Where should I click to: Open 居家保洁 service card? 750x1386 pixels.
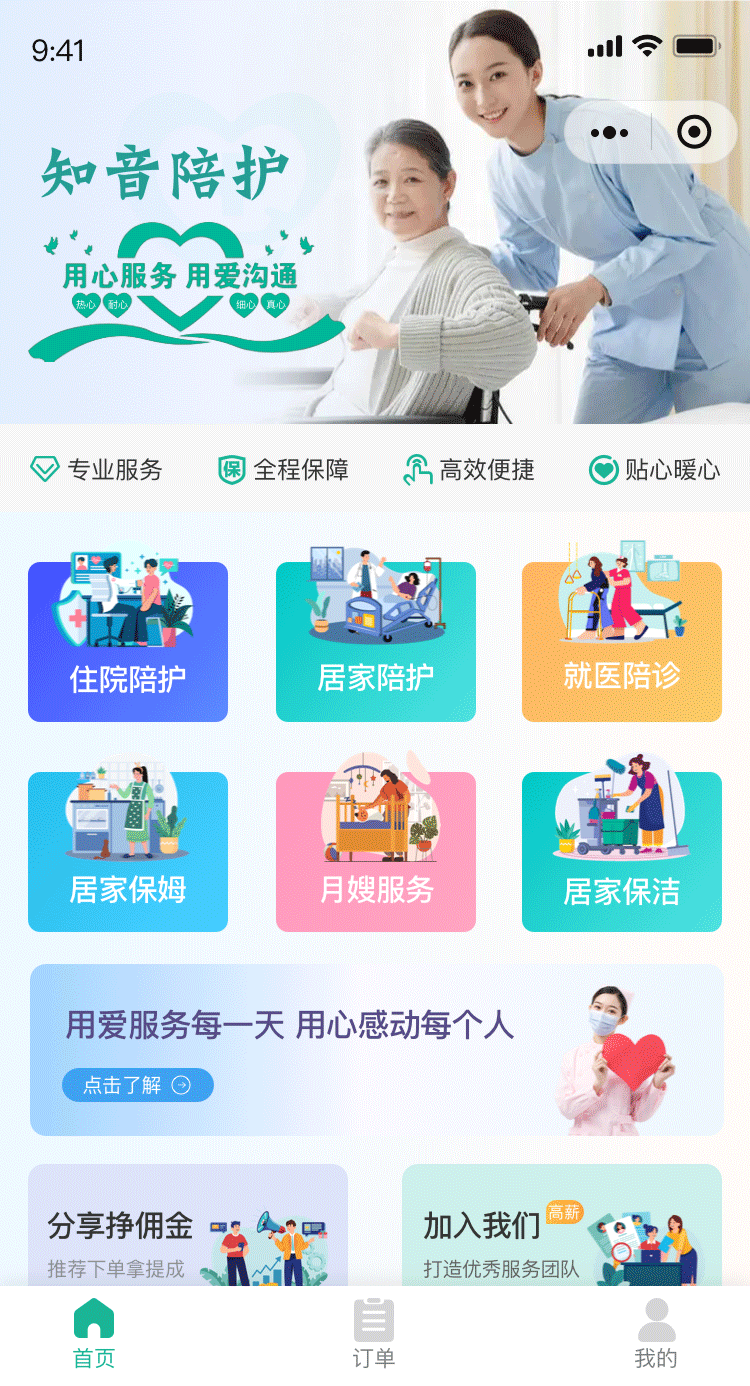click(622, 852)
